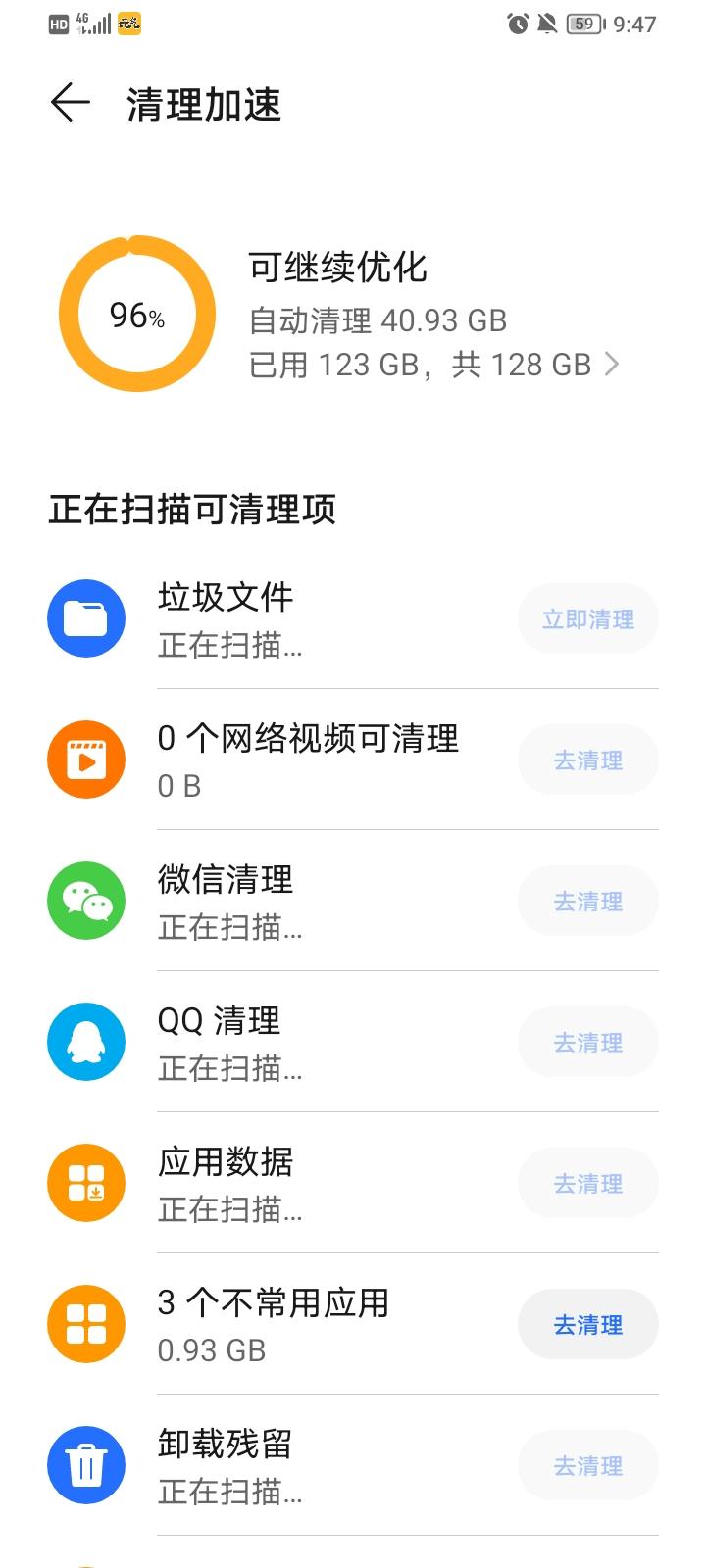Tap 去清理 for 微信清理
Image resolution: width=706 pixels, height=1568 pixels.
(x=587, y=901)
